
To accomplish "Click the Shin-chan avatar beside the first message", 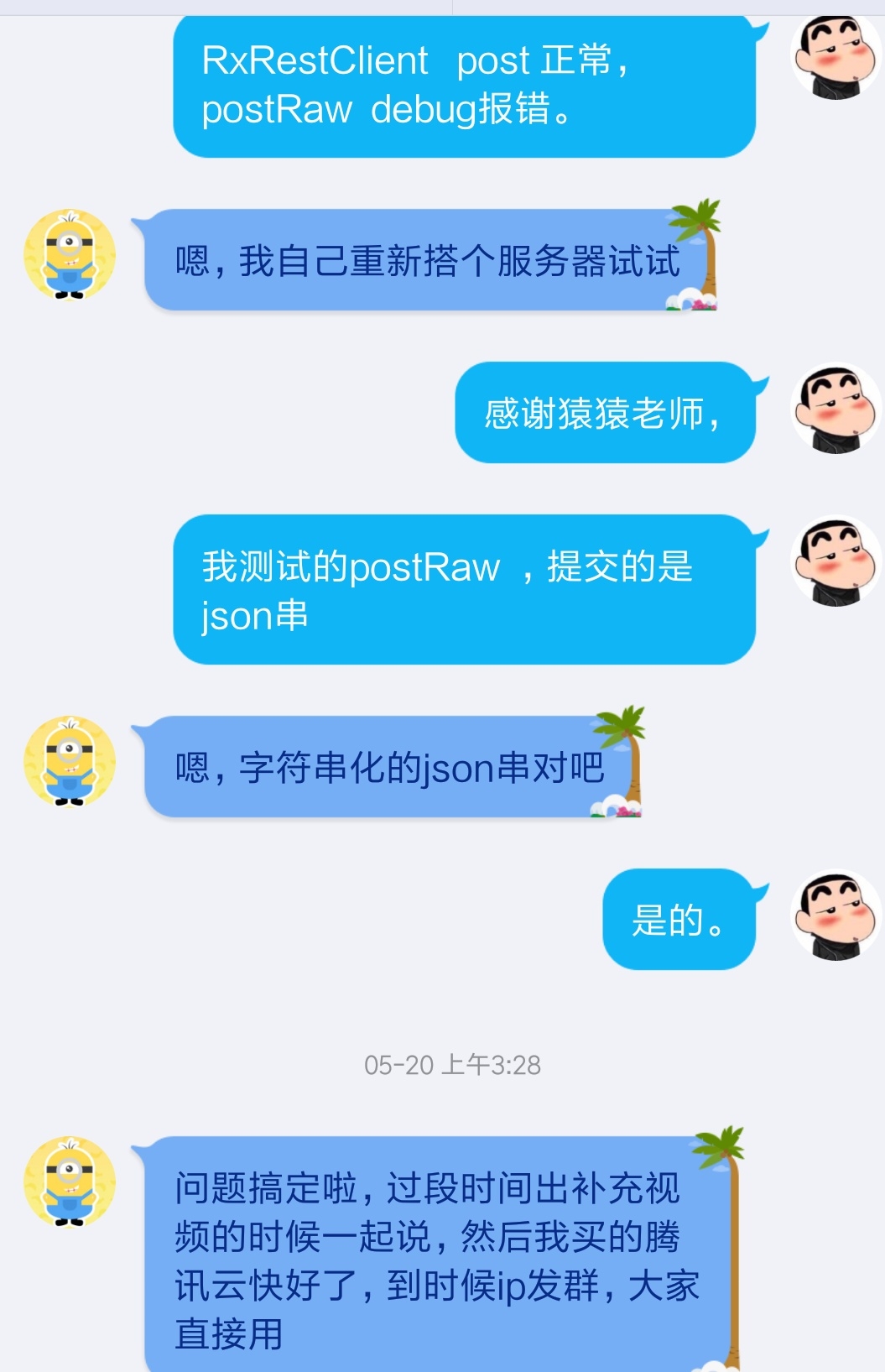I will point(833,59).
